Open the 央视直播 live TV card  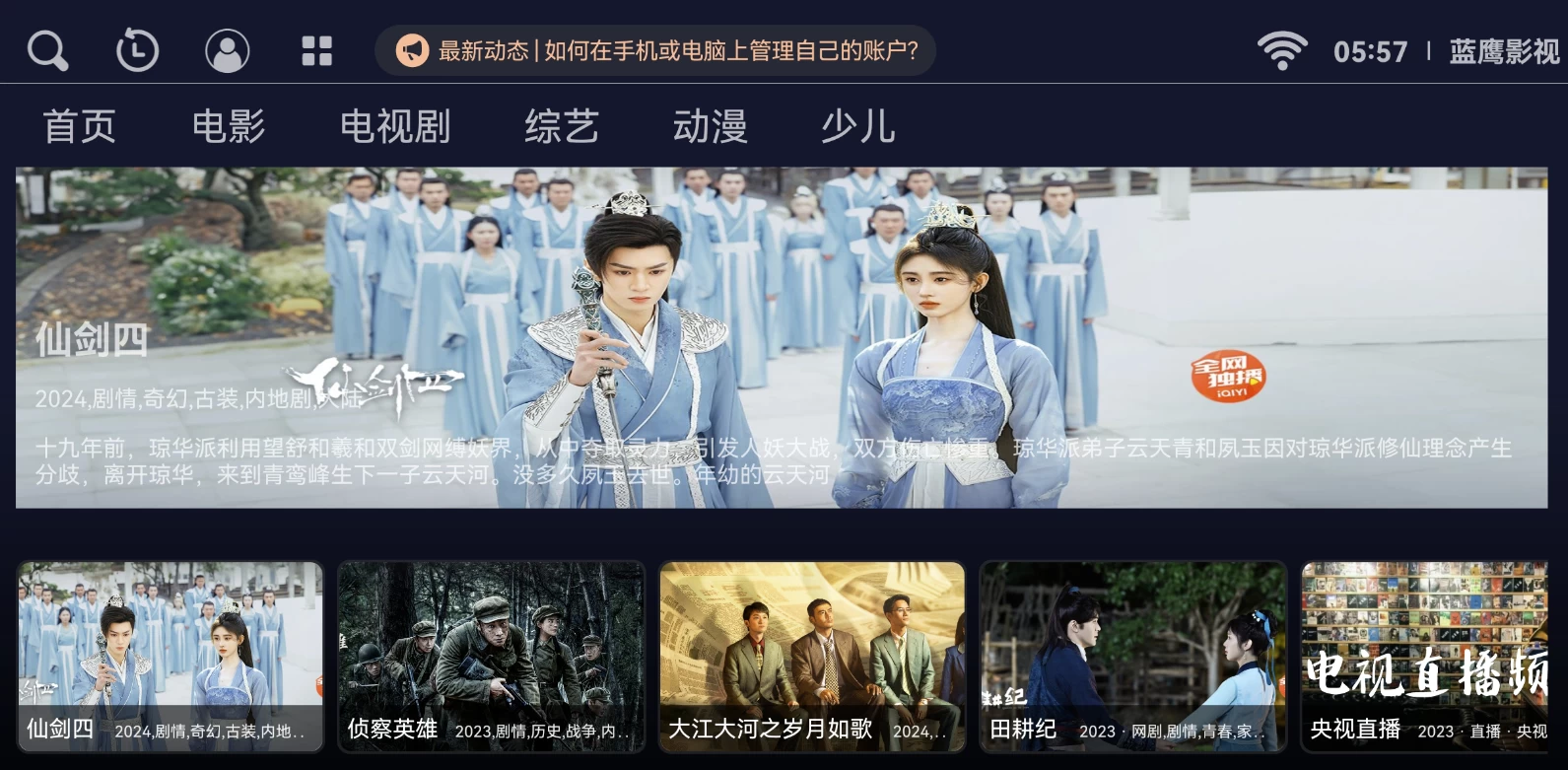coord(1425,657)
